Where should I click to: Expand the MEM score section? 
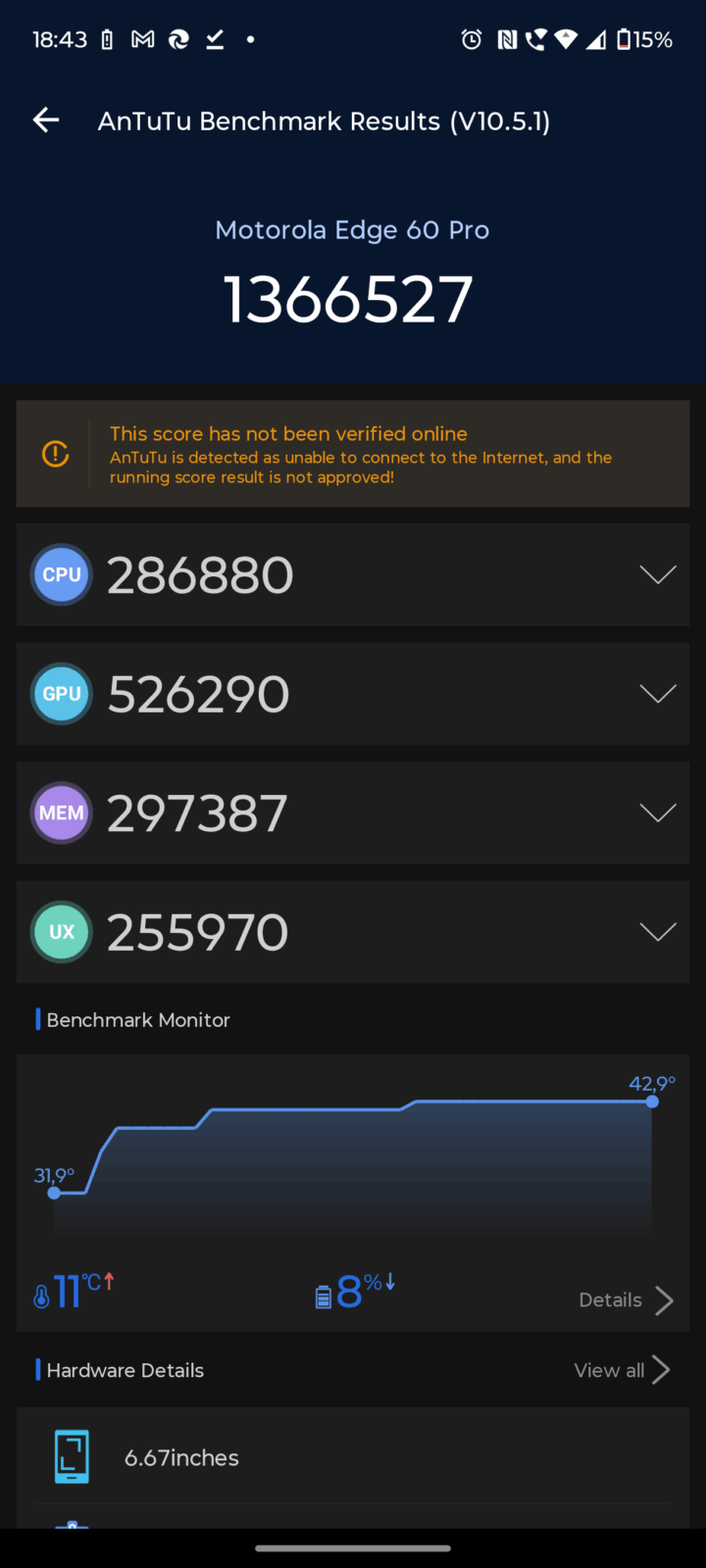tap(657, 812)
